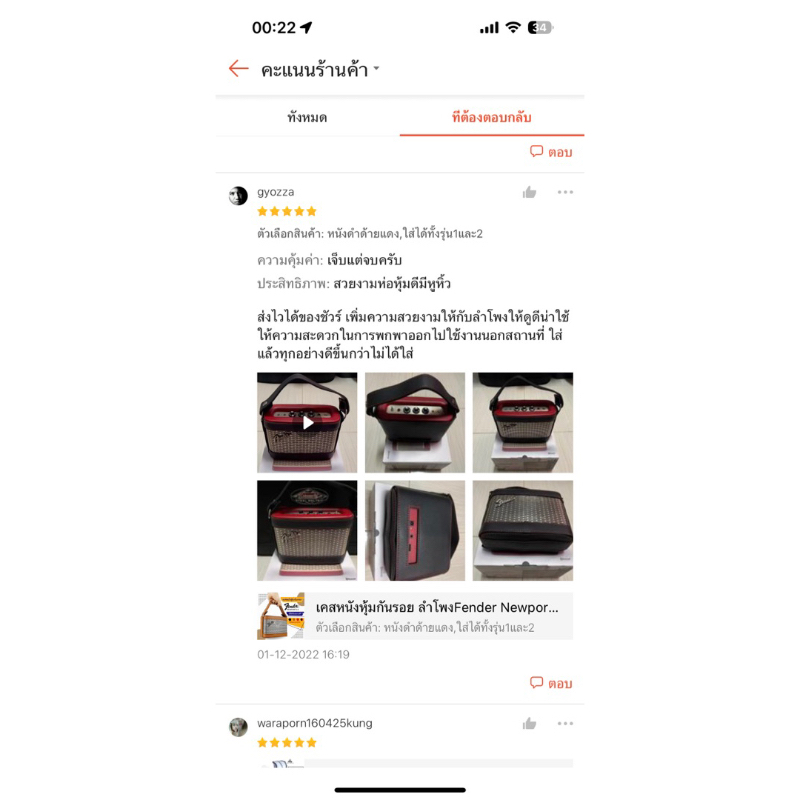This screenshot has height=800, width=800.
Task: Open the Fender Newport leather case product
Action: pyautogui.click(x=415, y=616)
